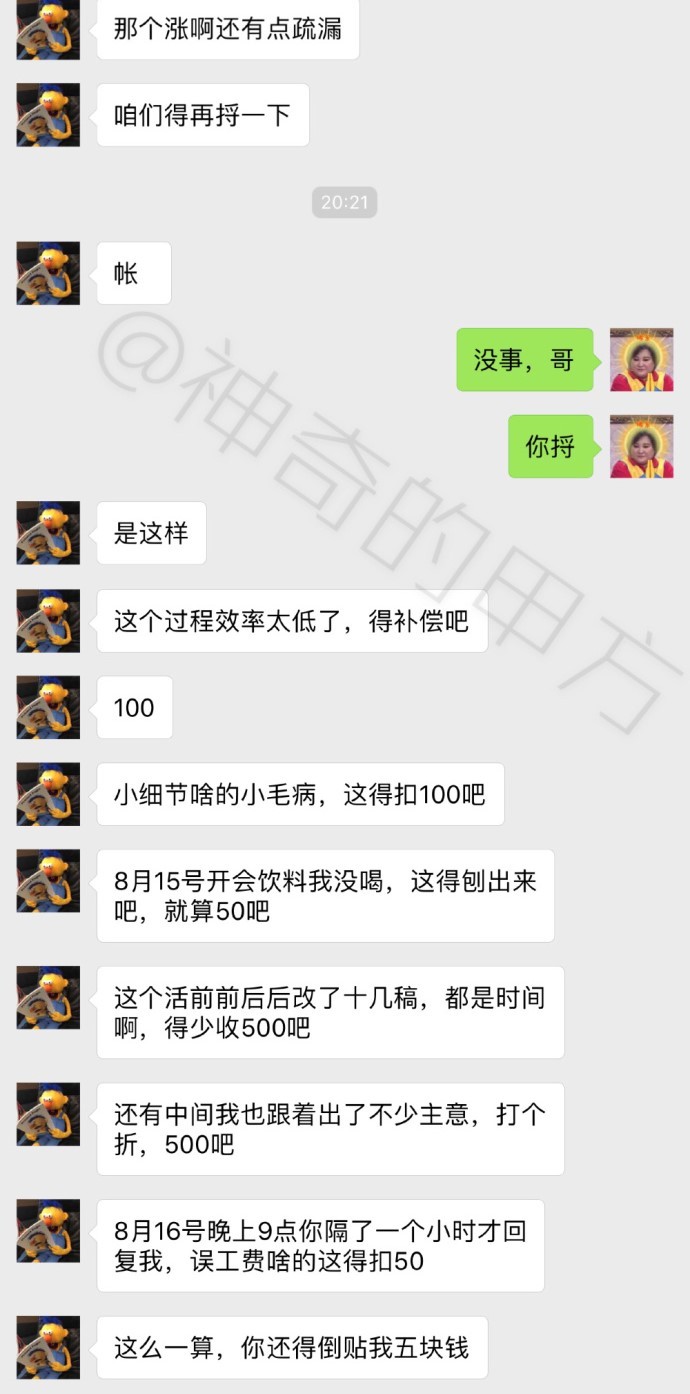Open avatar beside the 这么一算 message
Viewport: 690px width, 1394px height.
[x=48, y=1347]
